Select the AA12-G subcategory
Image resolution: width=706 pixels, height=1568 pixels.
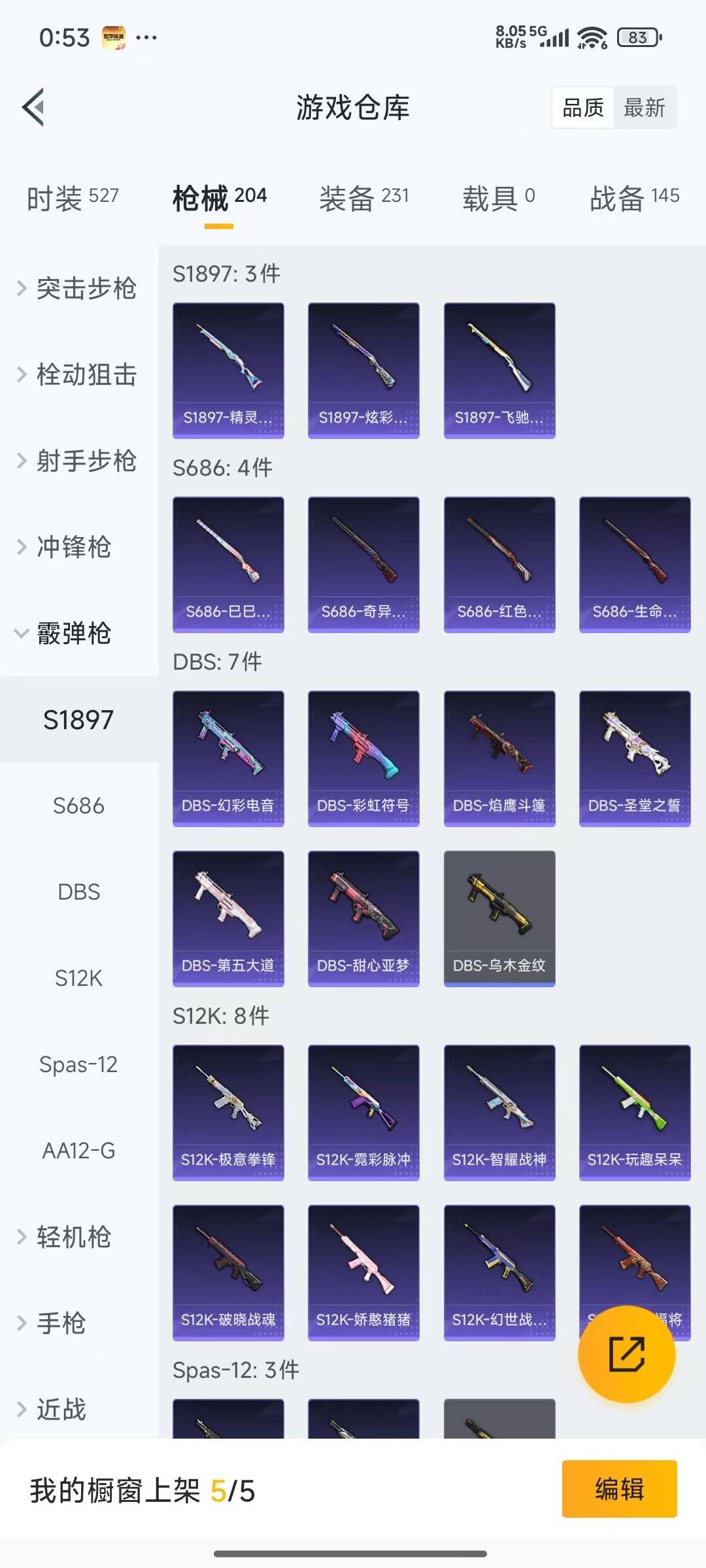tap(77, 1151)
